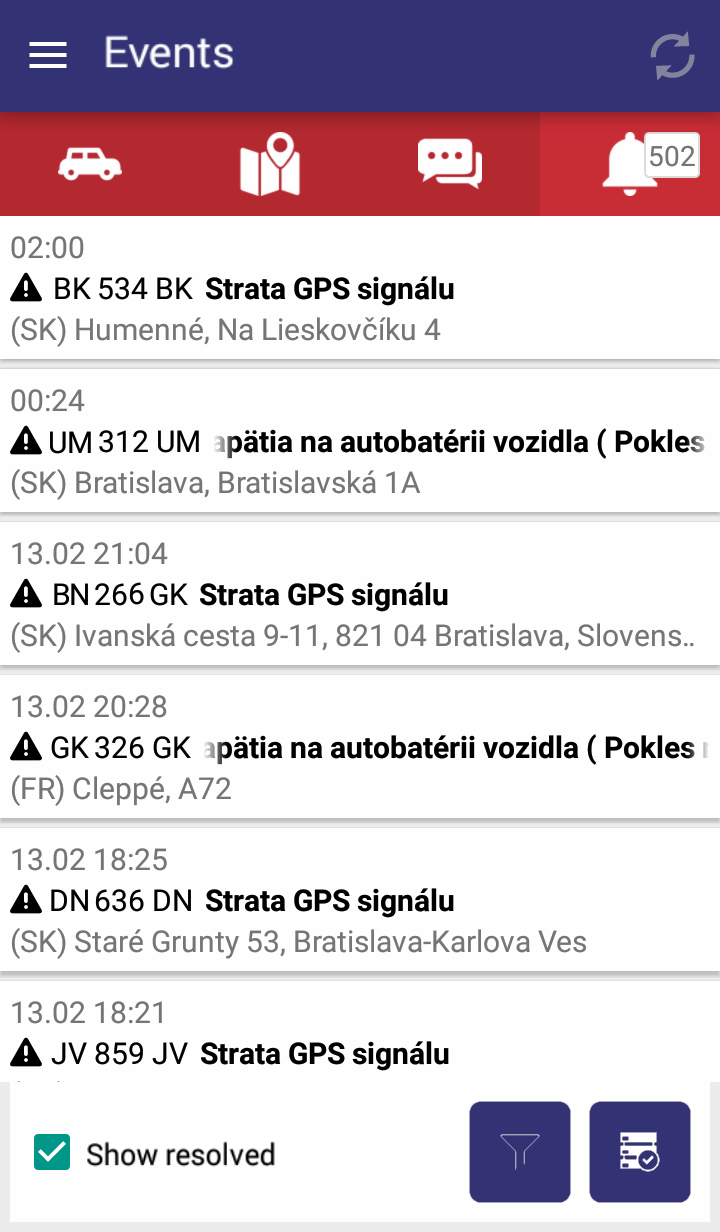Select the bell events tab
The width and height of the screenshot is (720, 1232).
630,164
